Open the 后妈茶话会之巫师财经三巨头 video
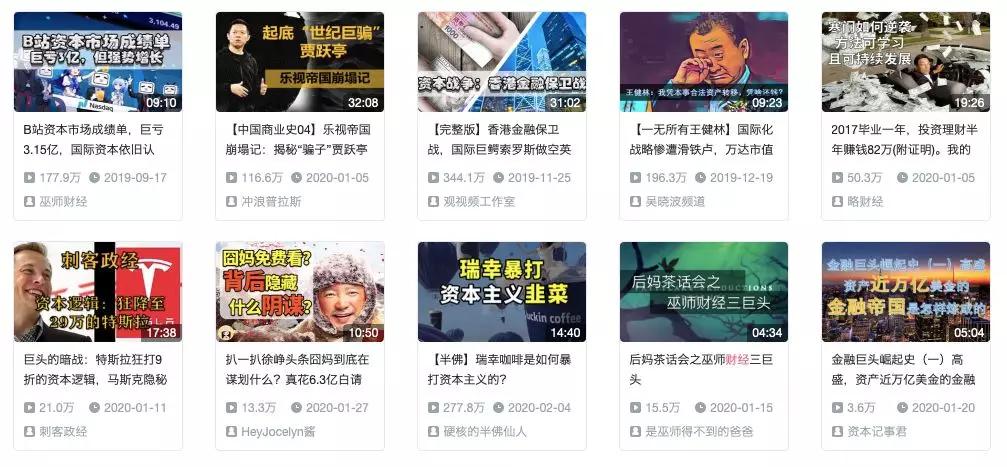1007x467 pixels. pyautogui.click(x=703, y=292)
